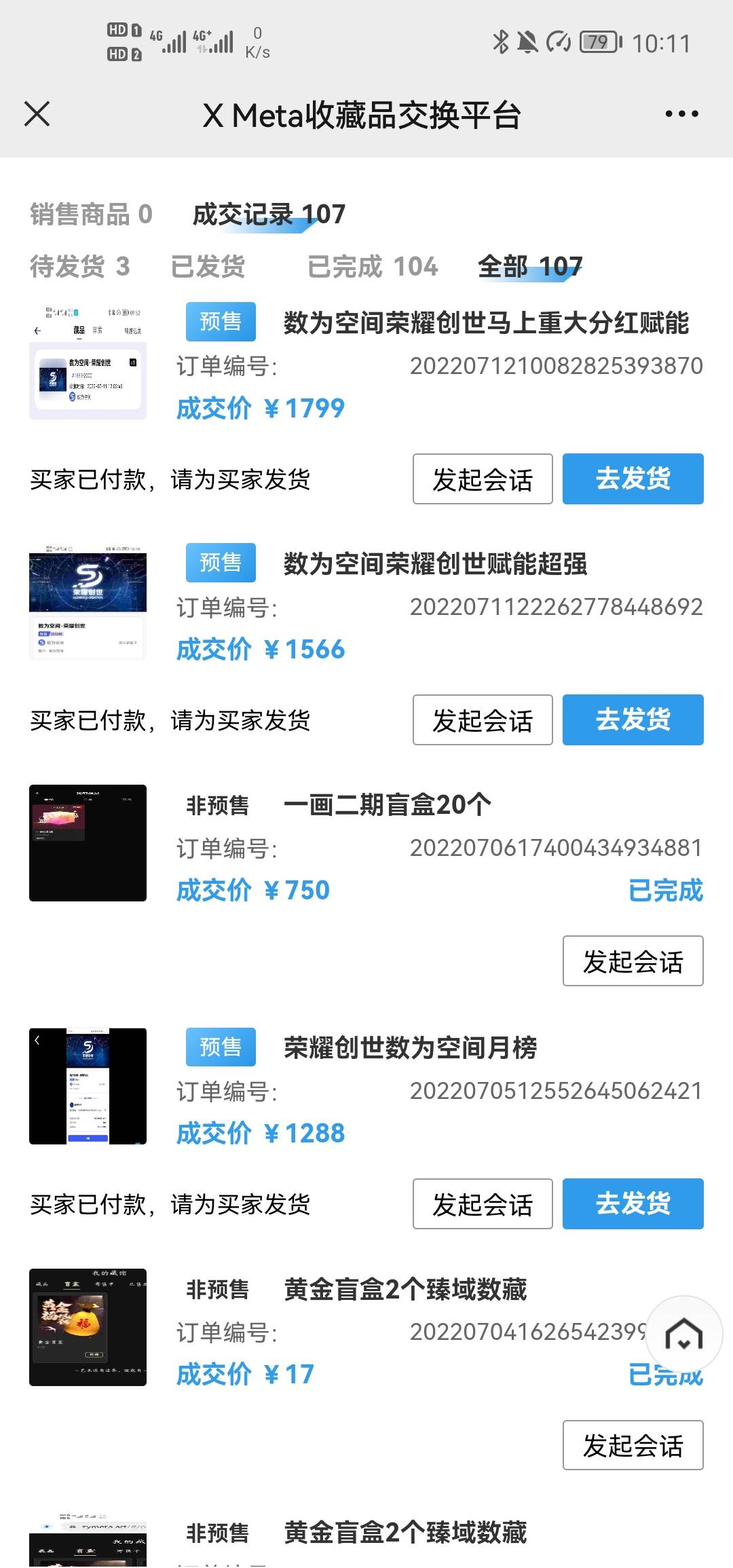Start chat for the ¥1799 order
This screenshot has width=733, height=1568.
click(x=483, y=479)
